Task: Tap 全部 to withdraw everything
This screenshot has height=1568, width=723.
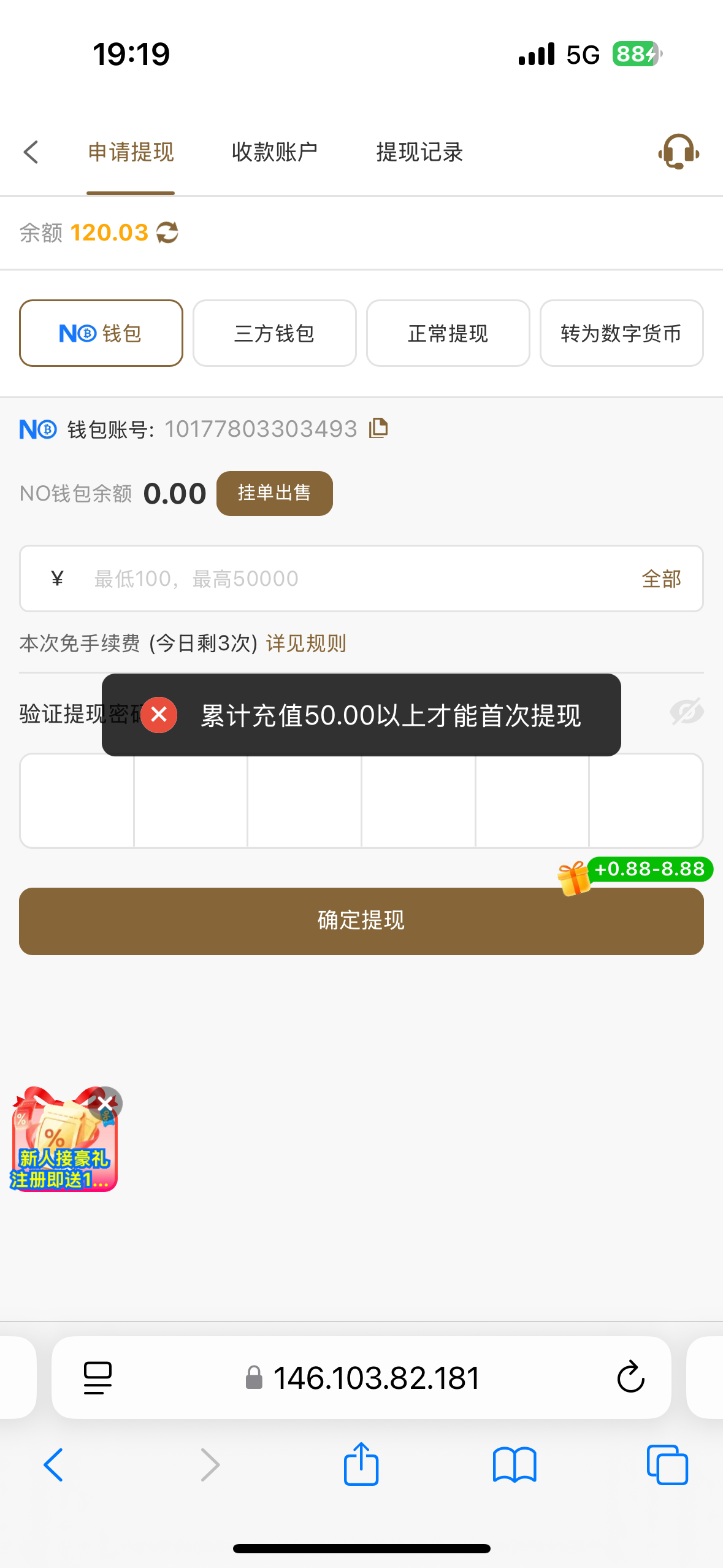Action: tap(661, 578)
